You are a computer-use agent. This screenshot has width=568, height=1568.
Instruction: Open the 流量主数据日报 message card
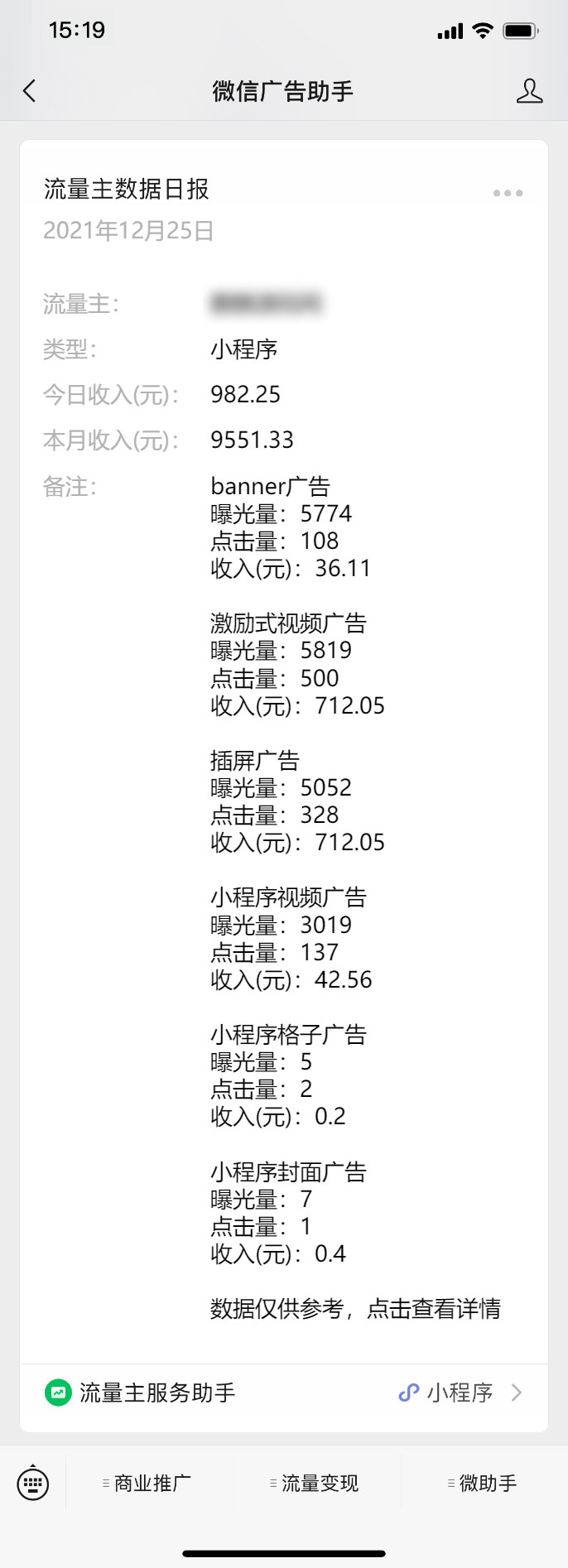click(283, 745)
